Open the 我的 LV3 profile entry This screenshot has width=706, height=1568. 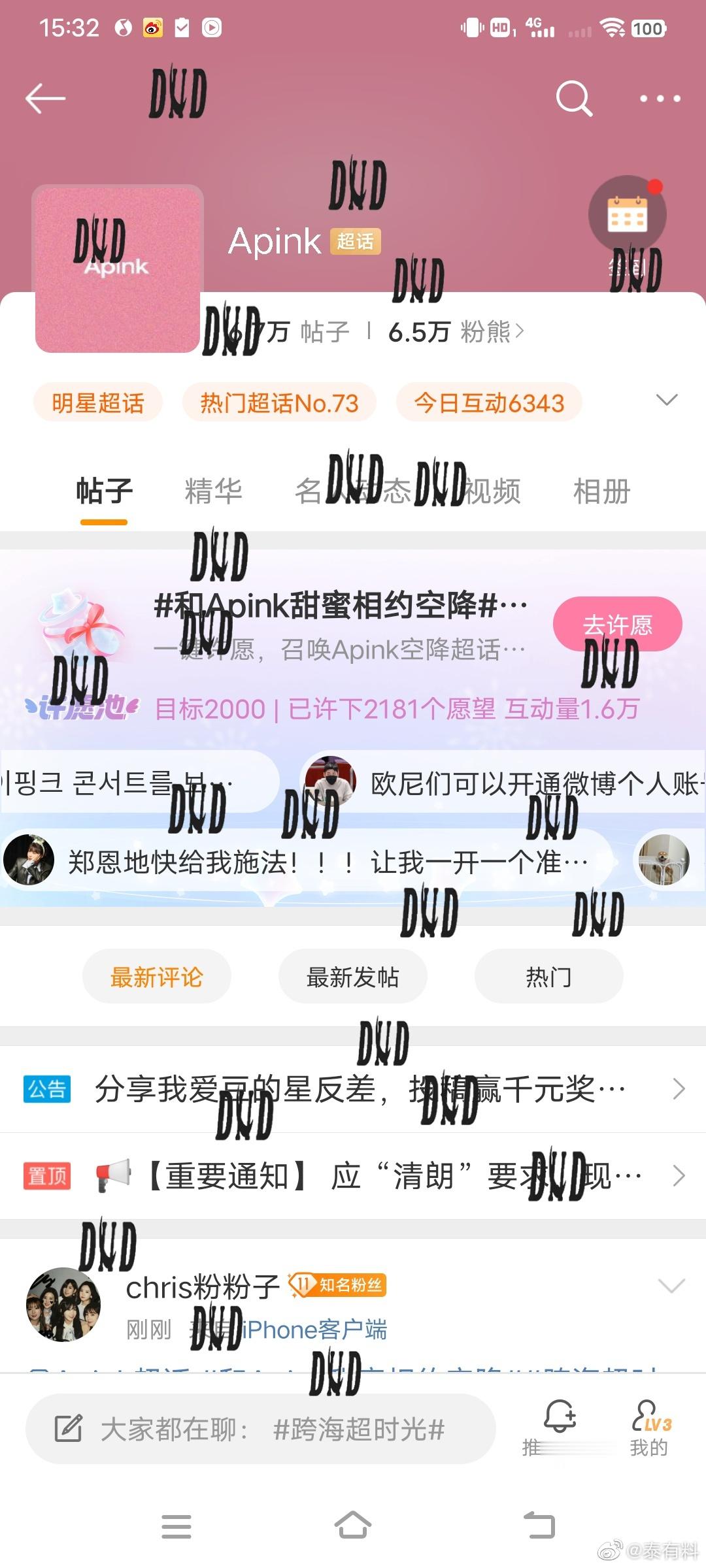[x=648, y=1429]
